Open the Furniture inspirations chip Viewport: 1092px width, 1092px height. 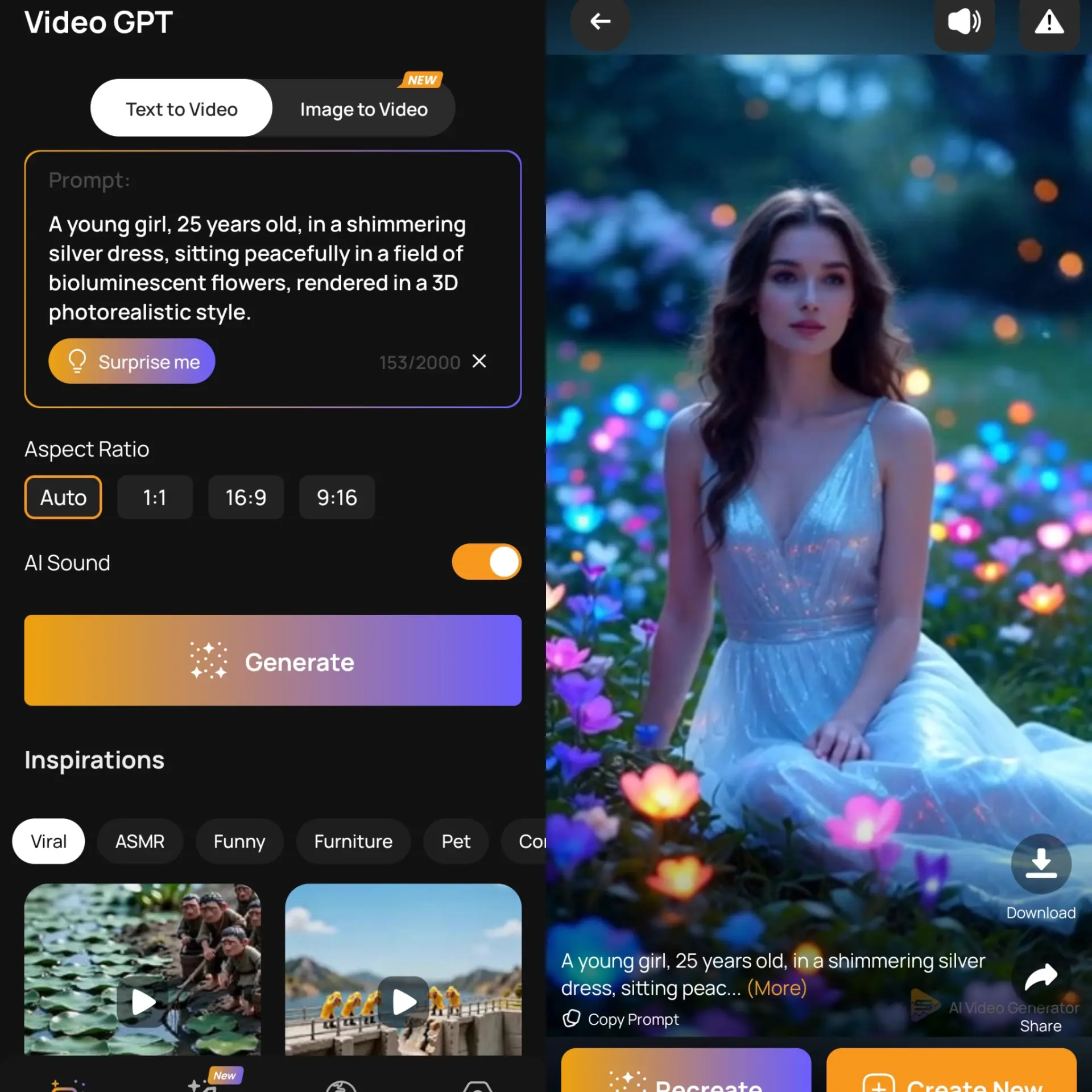click(x=353, y=841)
